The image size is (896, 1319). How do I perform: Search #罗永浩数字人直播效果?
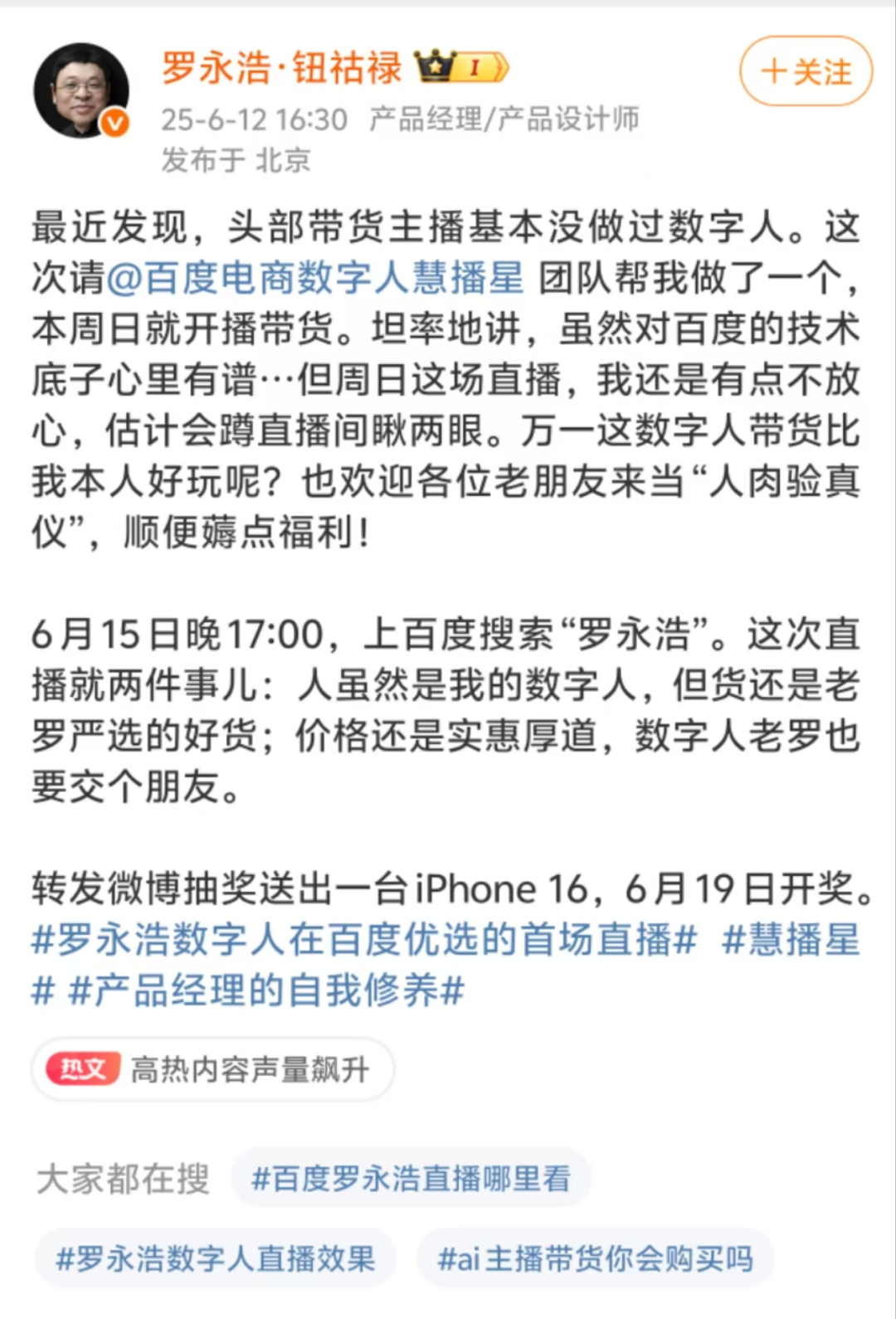pos(215,1259)
